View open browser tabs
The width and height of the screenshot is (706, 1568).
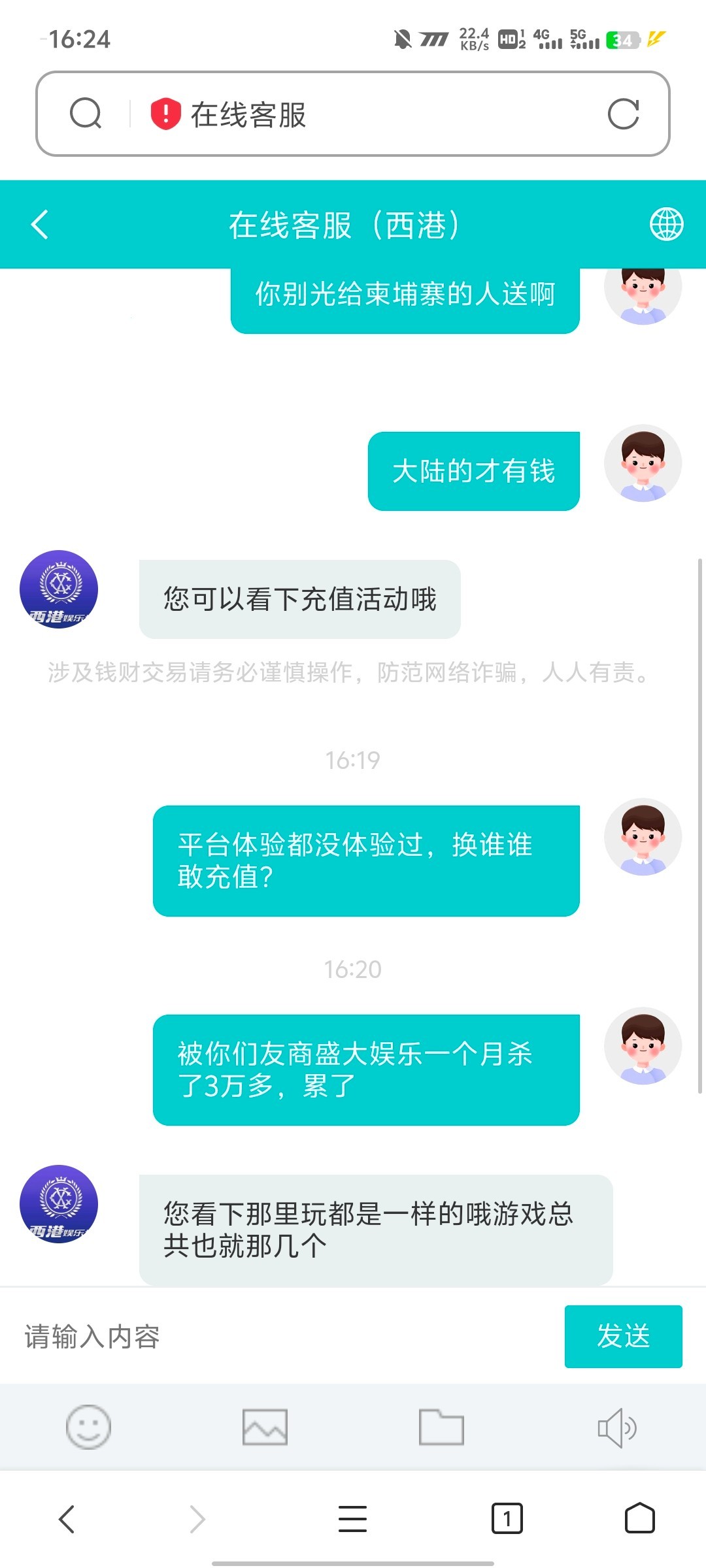coord(507,1518)
